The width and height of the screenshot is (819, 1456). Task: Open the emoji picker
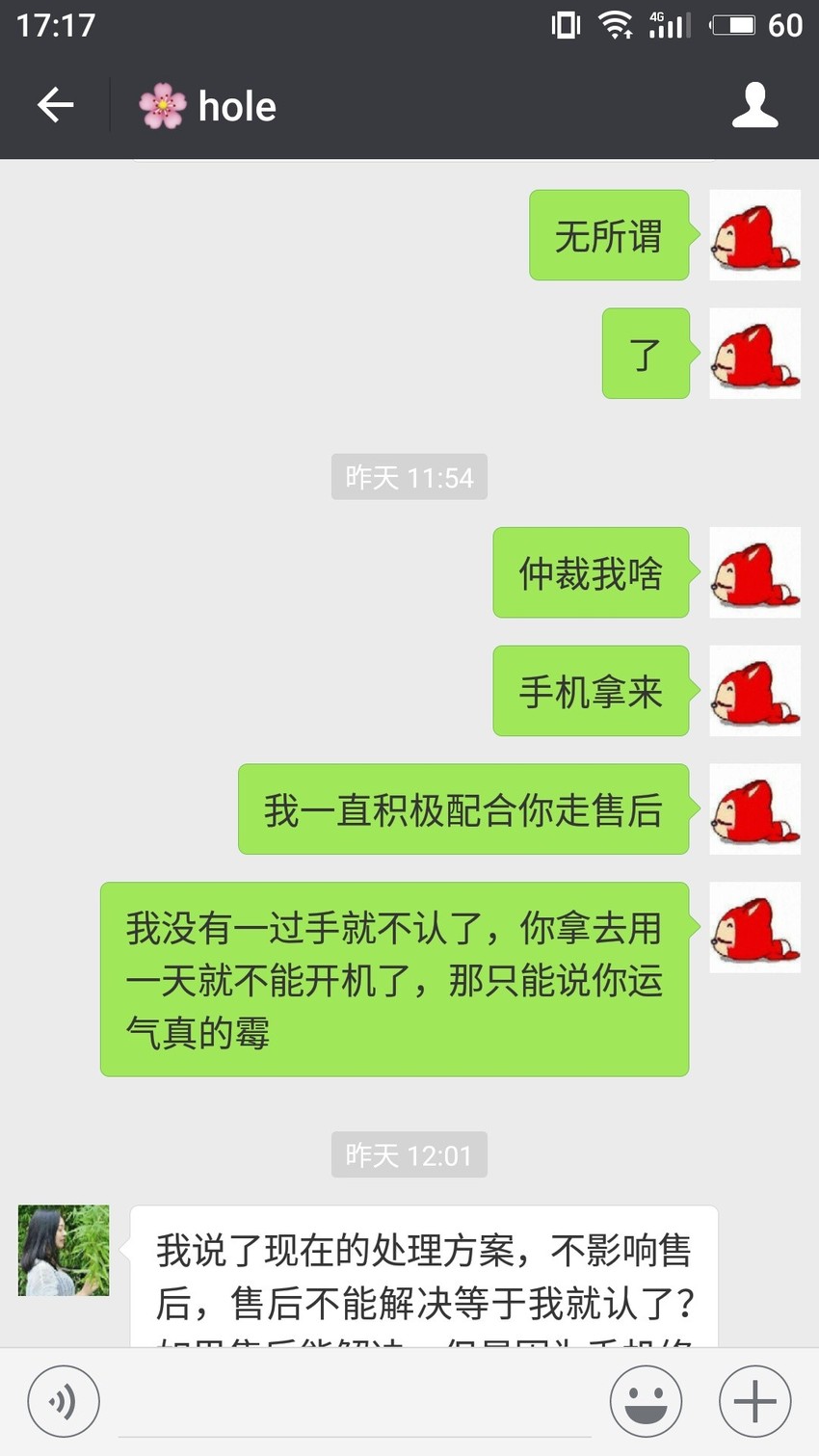tap(646, 1402)
